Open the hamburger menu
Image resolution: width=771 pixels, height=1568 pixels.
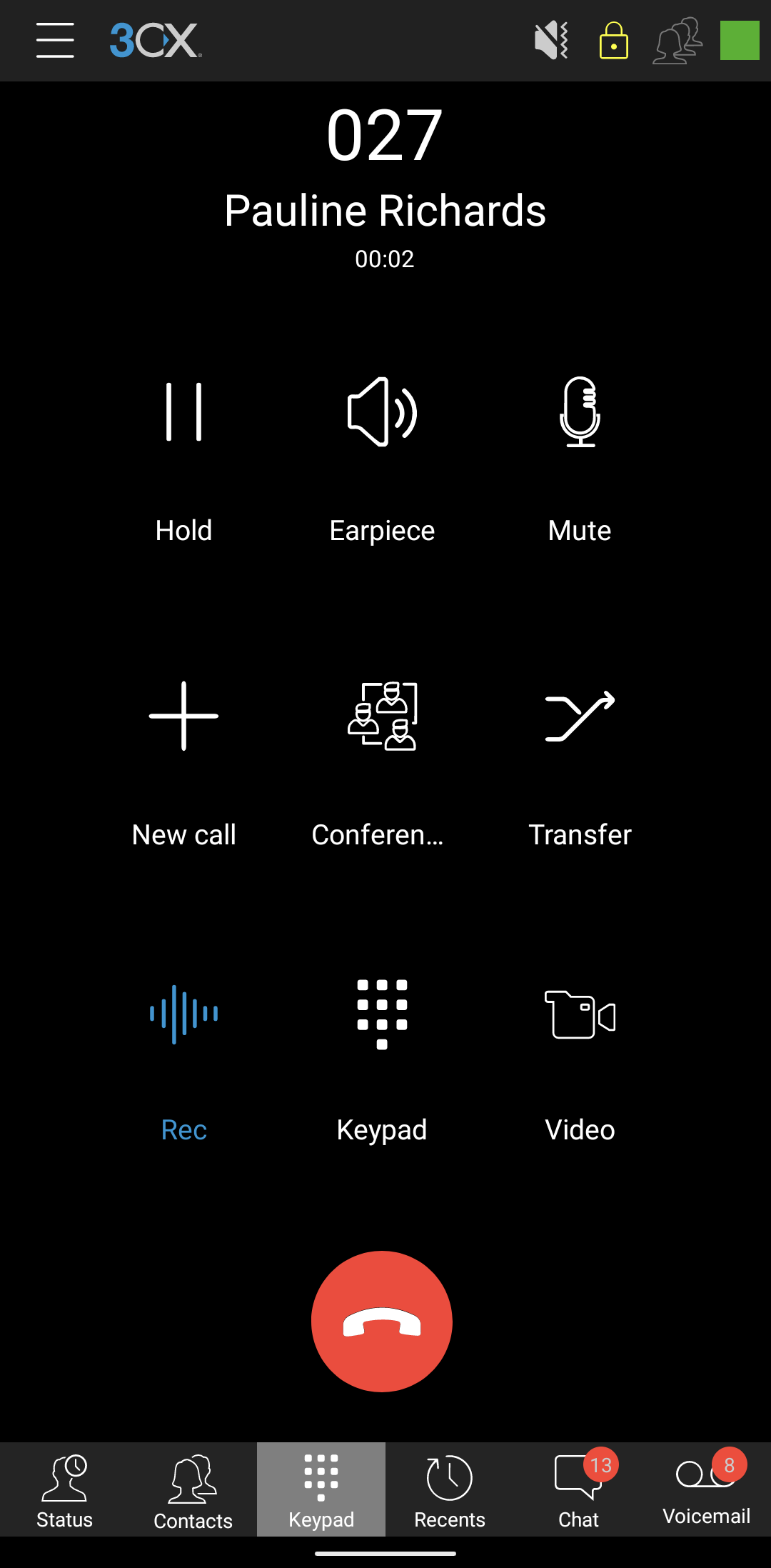pyautogui.click(x=55, y=40)
